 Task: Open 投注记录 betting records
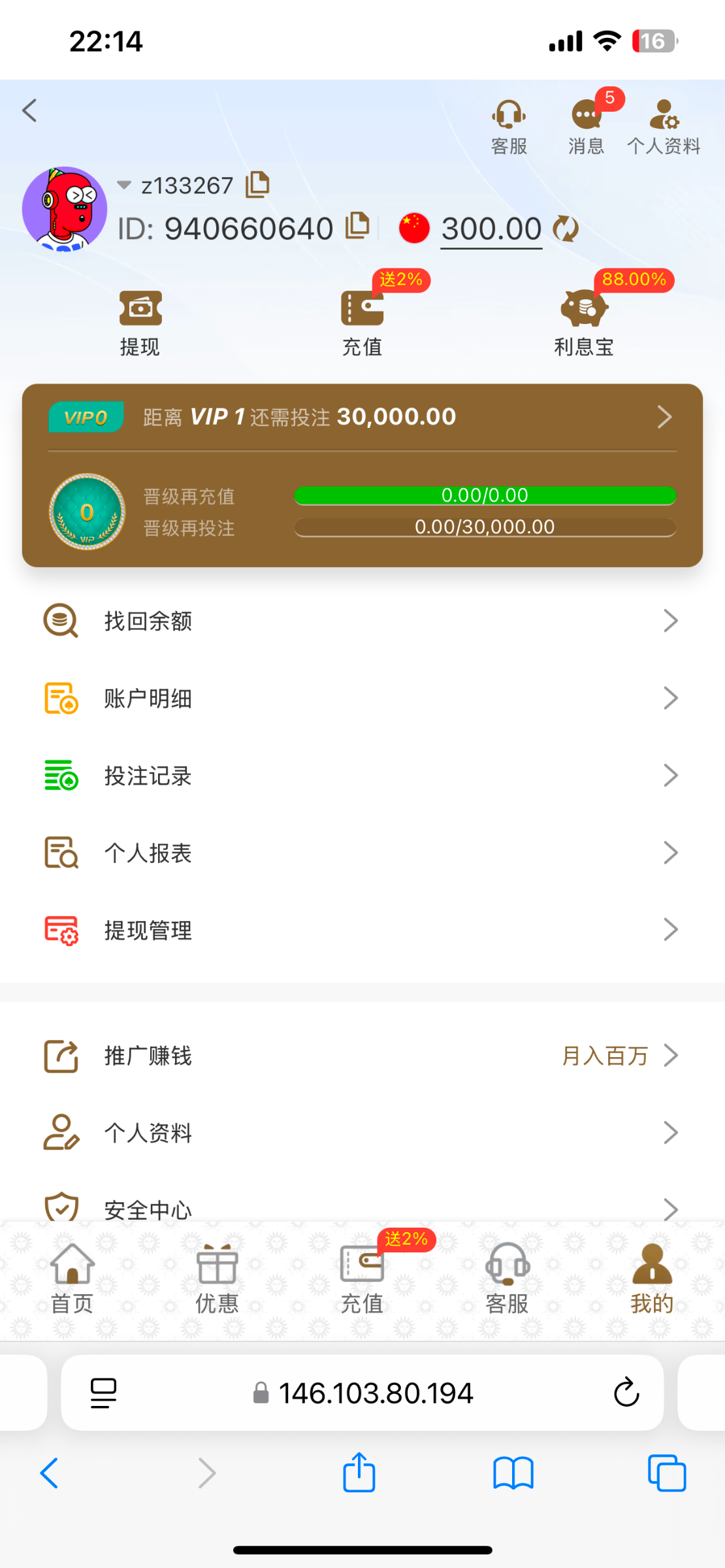tap(362, 776)
